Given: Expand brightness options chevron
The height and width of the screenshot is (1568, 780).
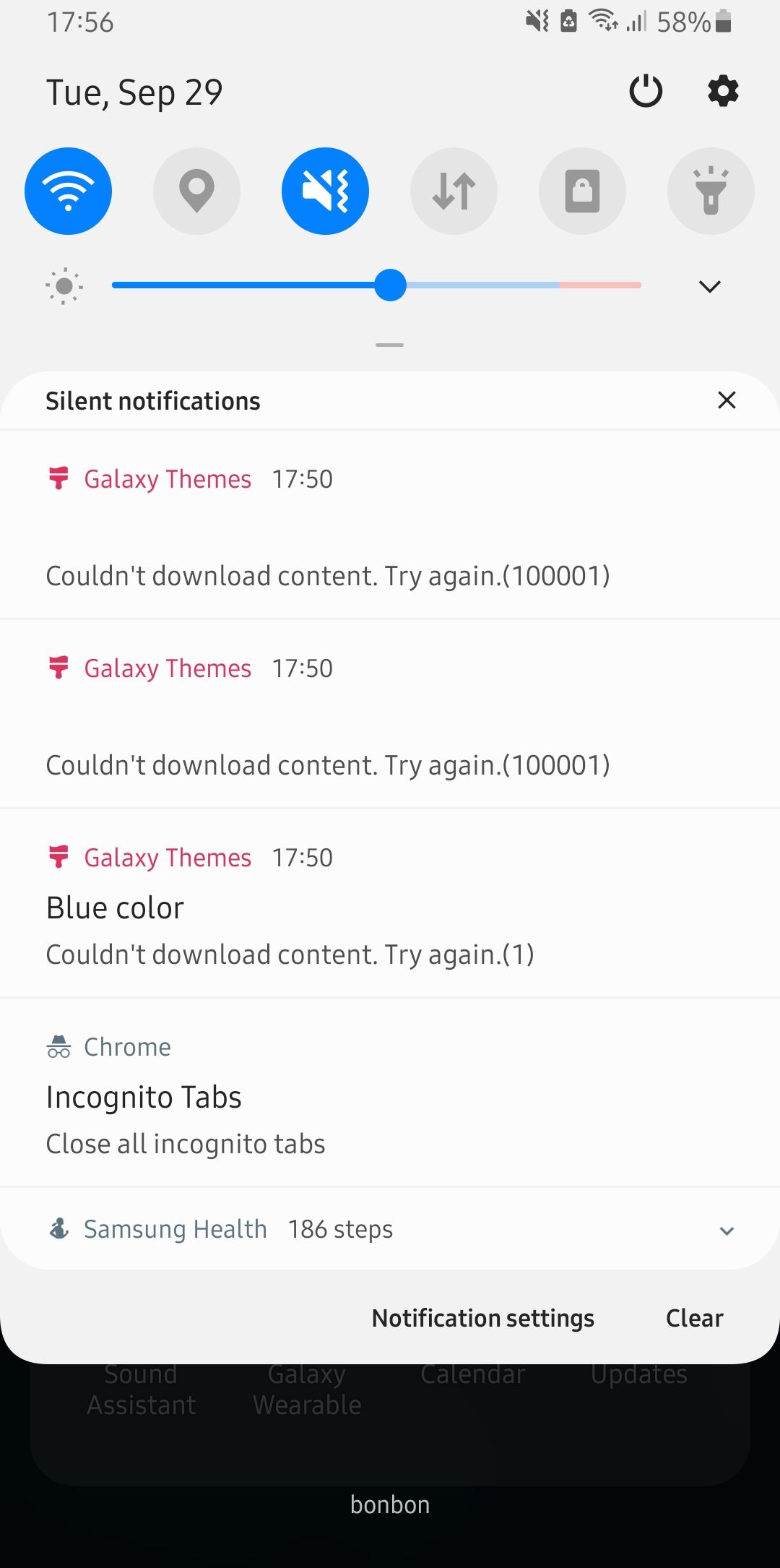Looking at the screenshot, I should click(710, 286).
